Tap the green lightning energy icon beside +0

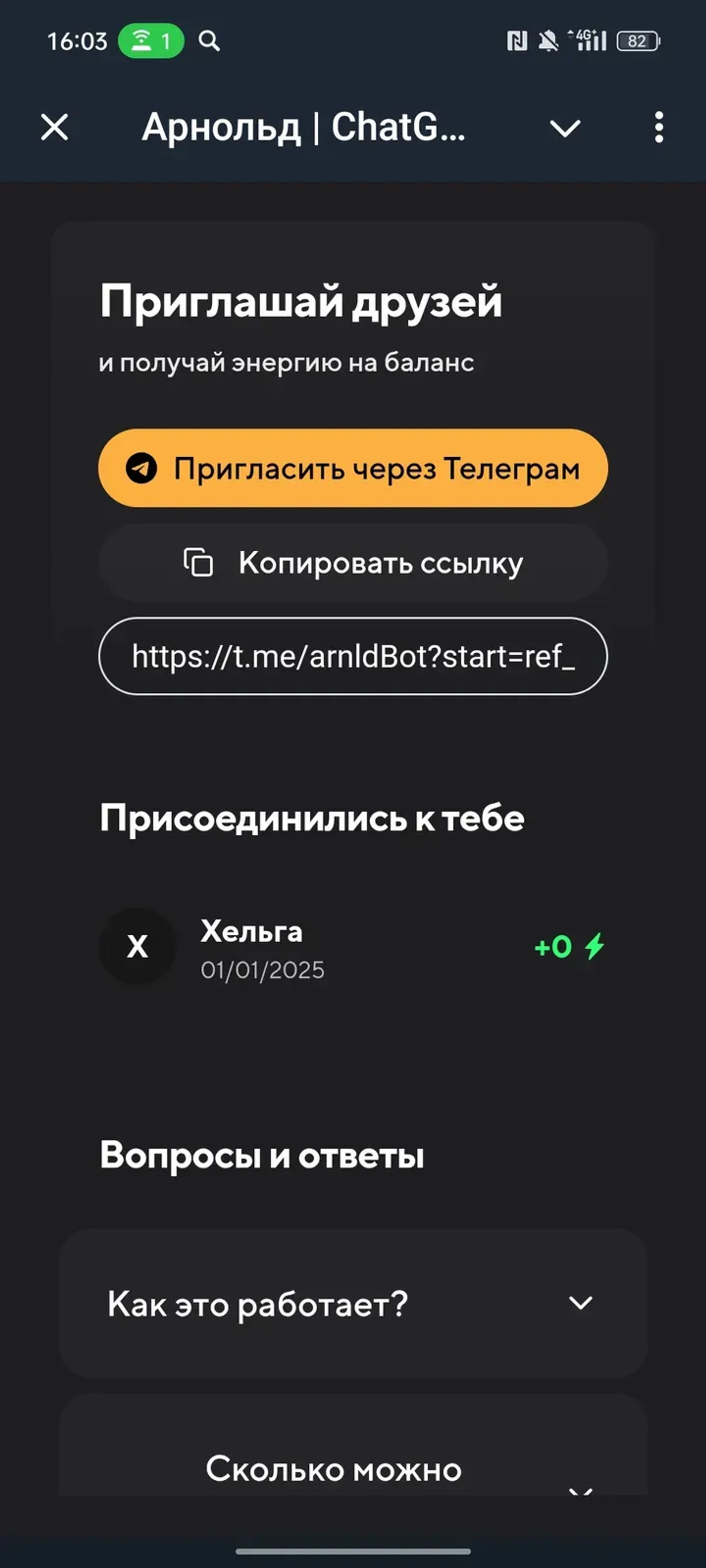[594, 947]
